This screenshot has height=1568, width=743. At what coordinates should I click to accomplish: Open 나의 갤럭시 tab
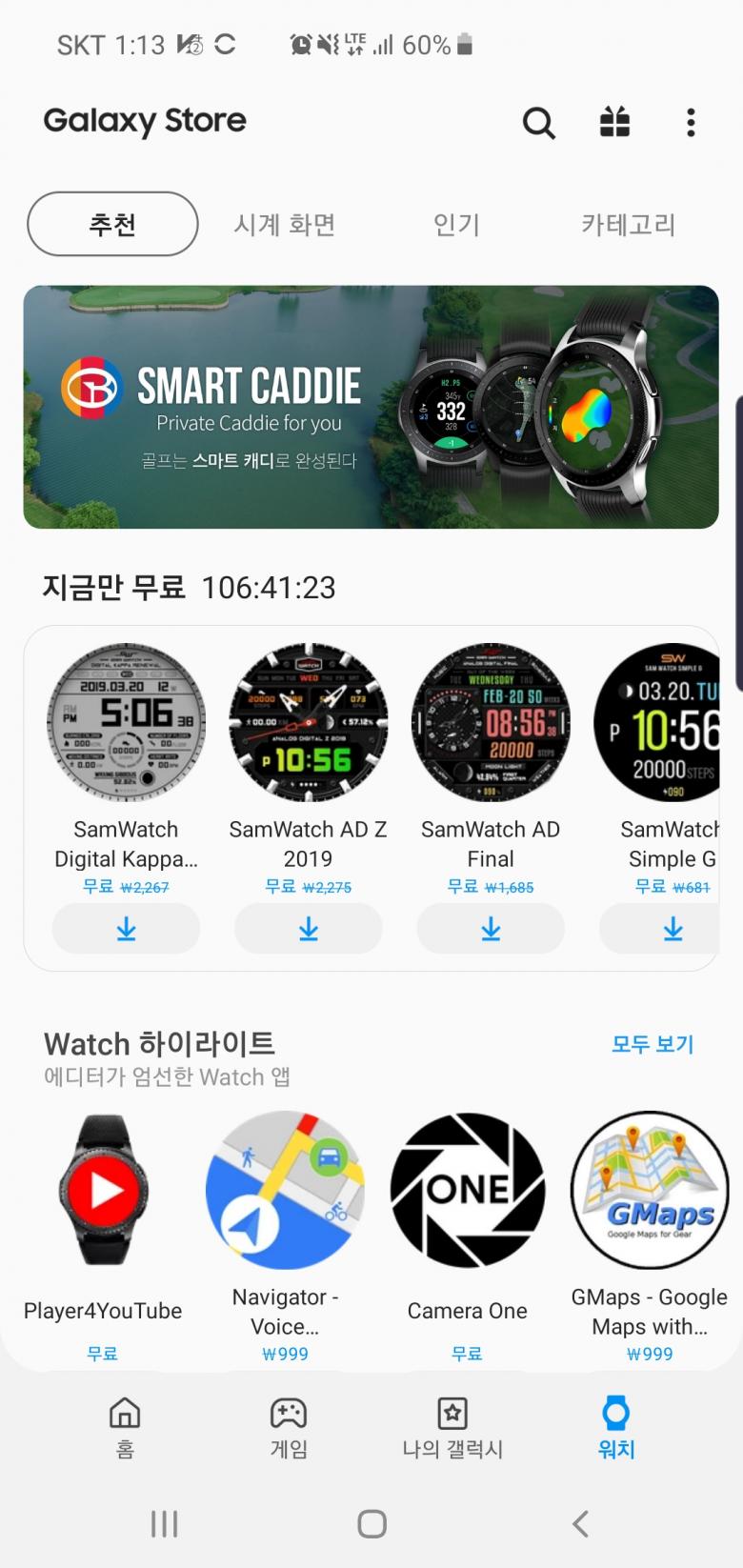pyautogui.click(x=452, y=1427)
